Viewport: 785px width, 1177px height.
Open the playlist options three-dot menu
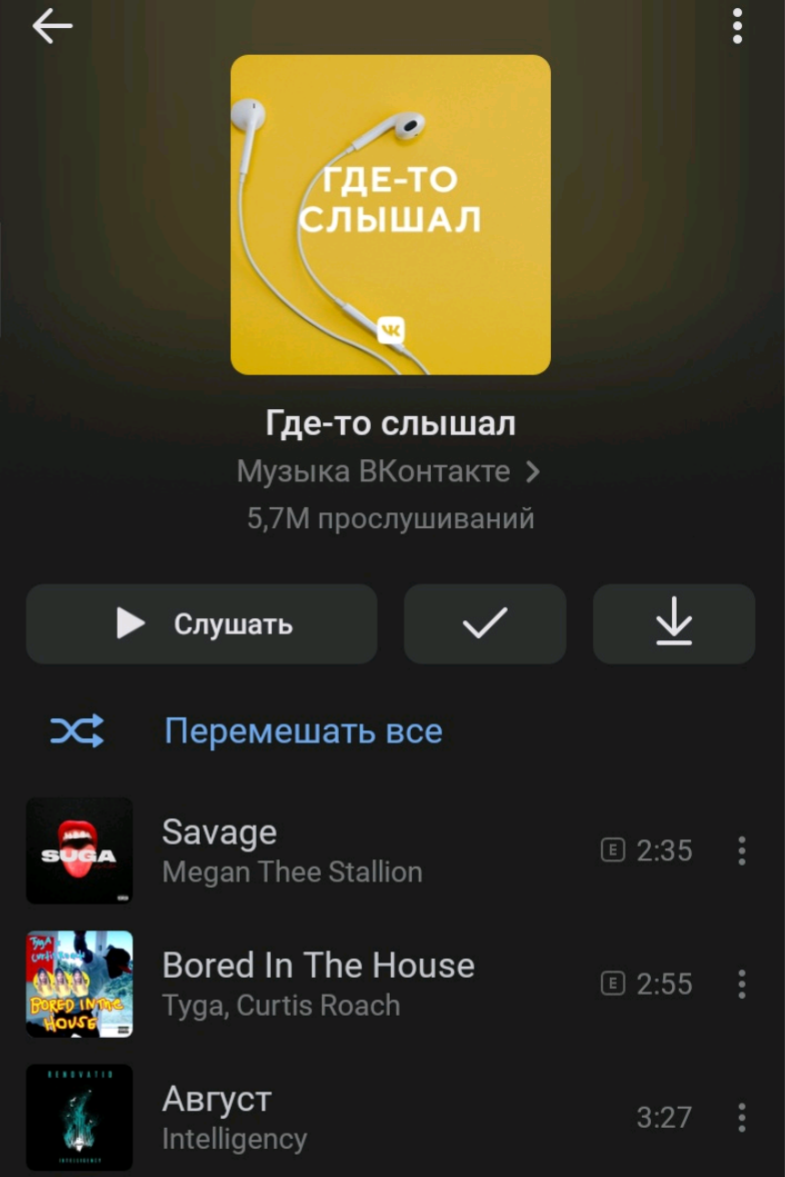point(737,27)
